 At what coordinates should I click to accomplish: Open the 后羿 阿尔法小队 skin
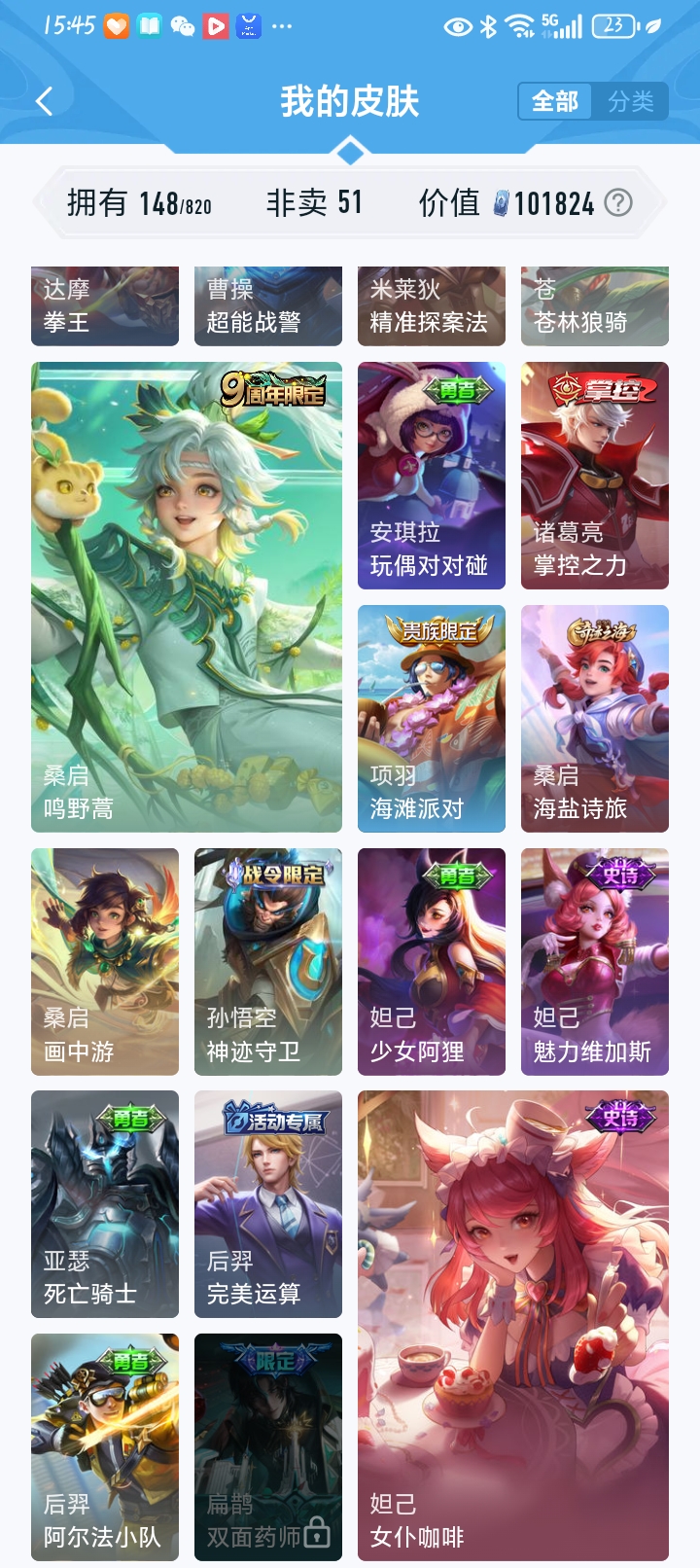click(x=105, y=1447)
